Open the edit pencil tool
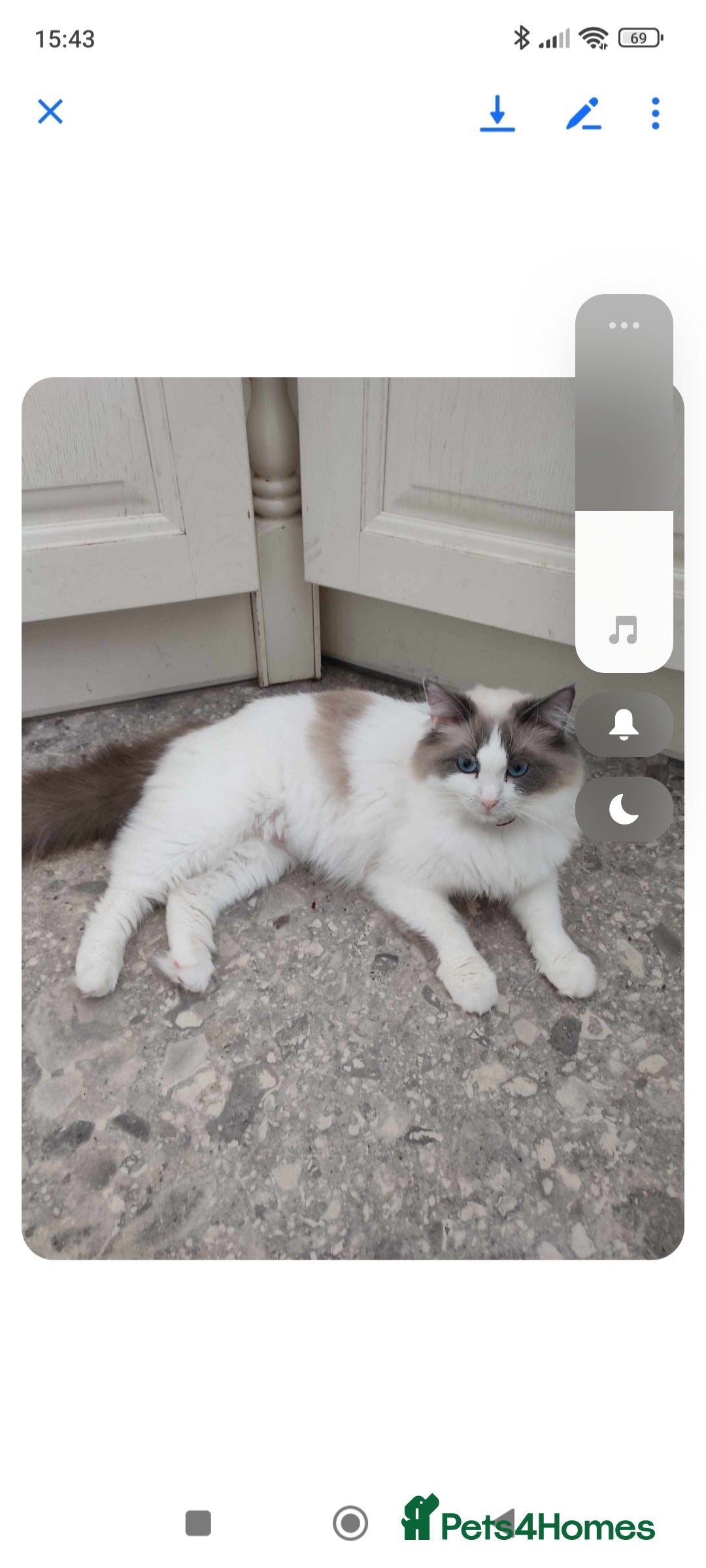The image size is (706, 1568). coord(584,112)
